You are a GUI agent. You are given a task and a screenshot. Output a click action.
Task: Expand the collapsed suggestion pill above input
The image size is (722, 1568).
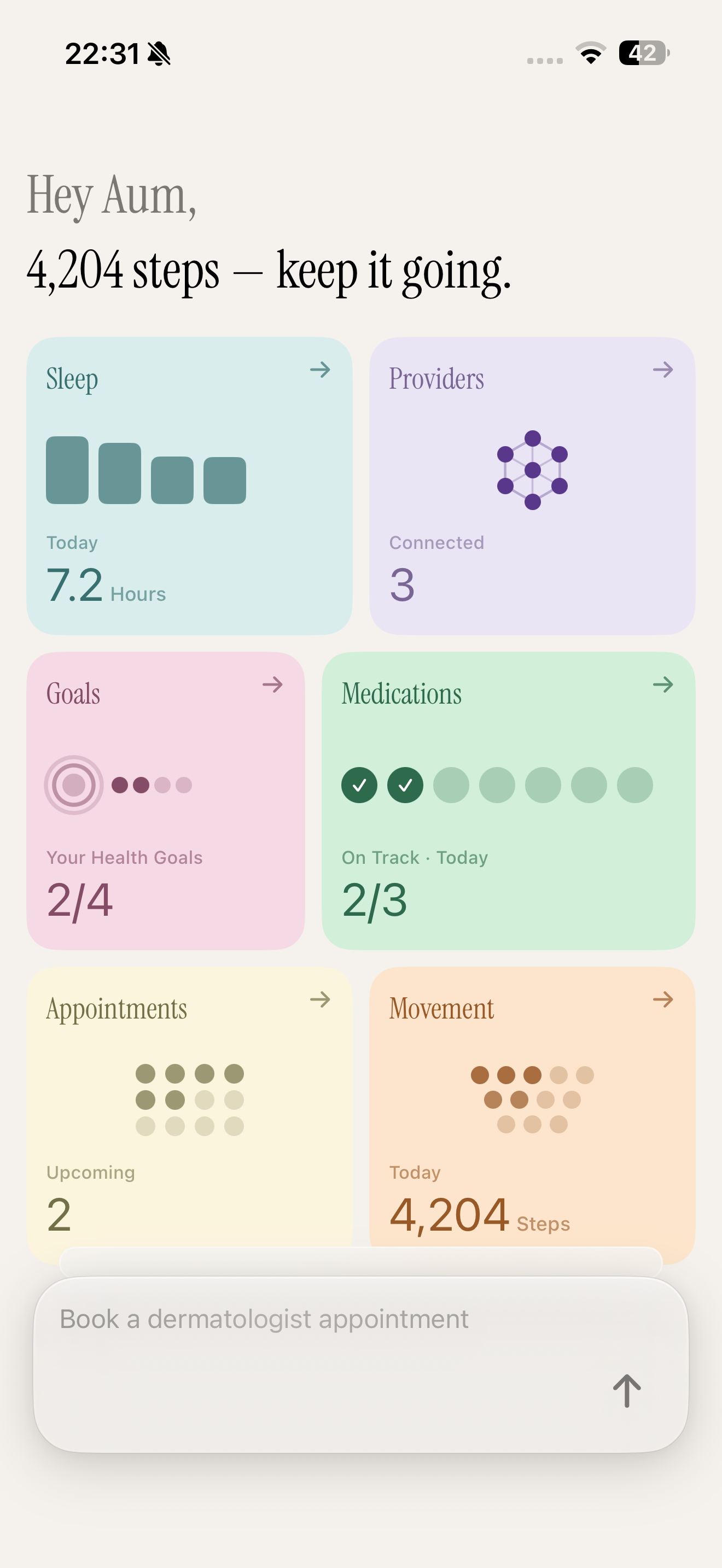pyautogui.click(x=361, y=1259)
